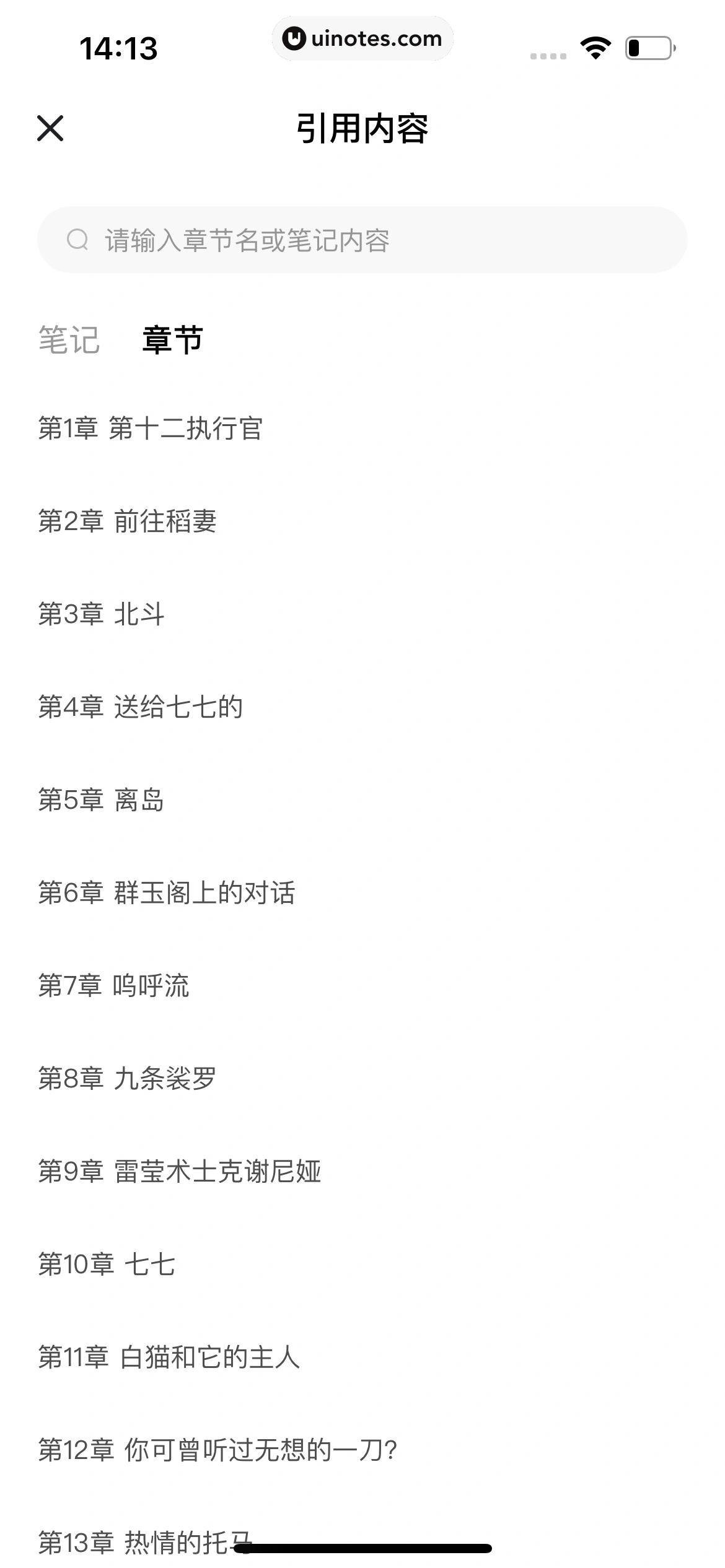Select 第6章 群玉阁上的对话

[167, 893]
